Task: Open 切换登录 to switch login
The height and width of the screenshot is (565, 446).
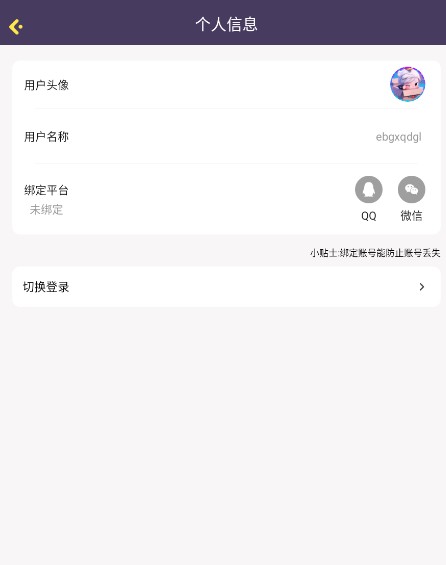Action: (226, 287)
